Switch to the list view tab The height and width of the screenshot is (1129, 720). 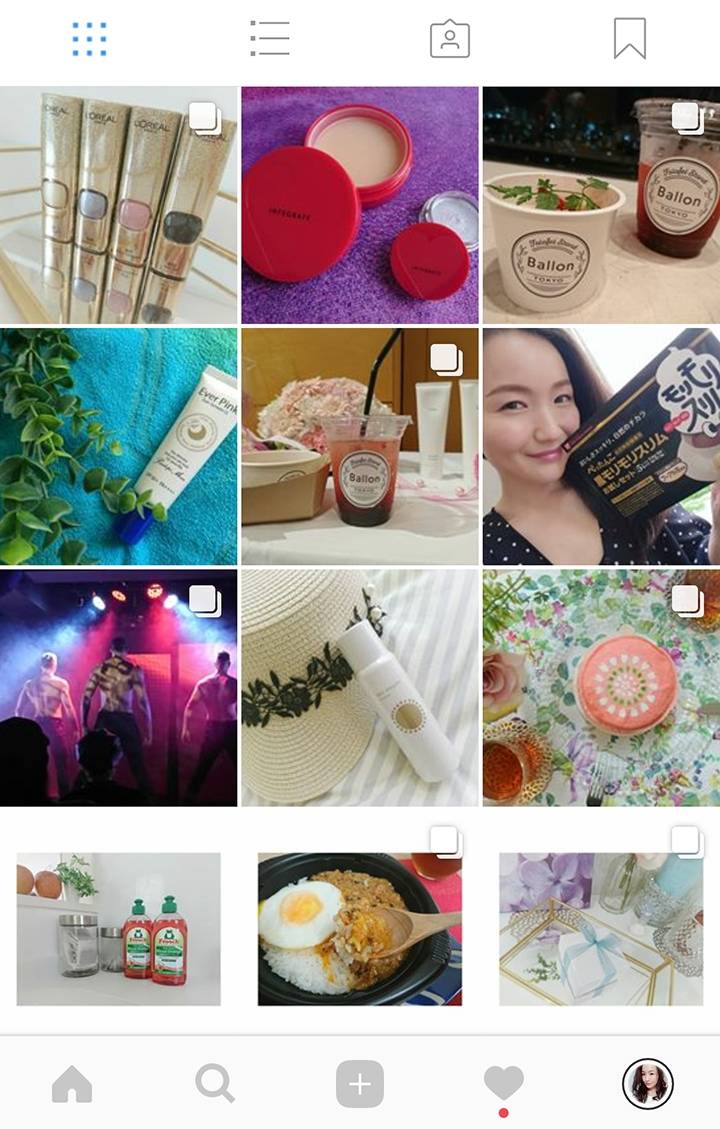(270, 40)
